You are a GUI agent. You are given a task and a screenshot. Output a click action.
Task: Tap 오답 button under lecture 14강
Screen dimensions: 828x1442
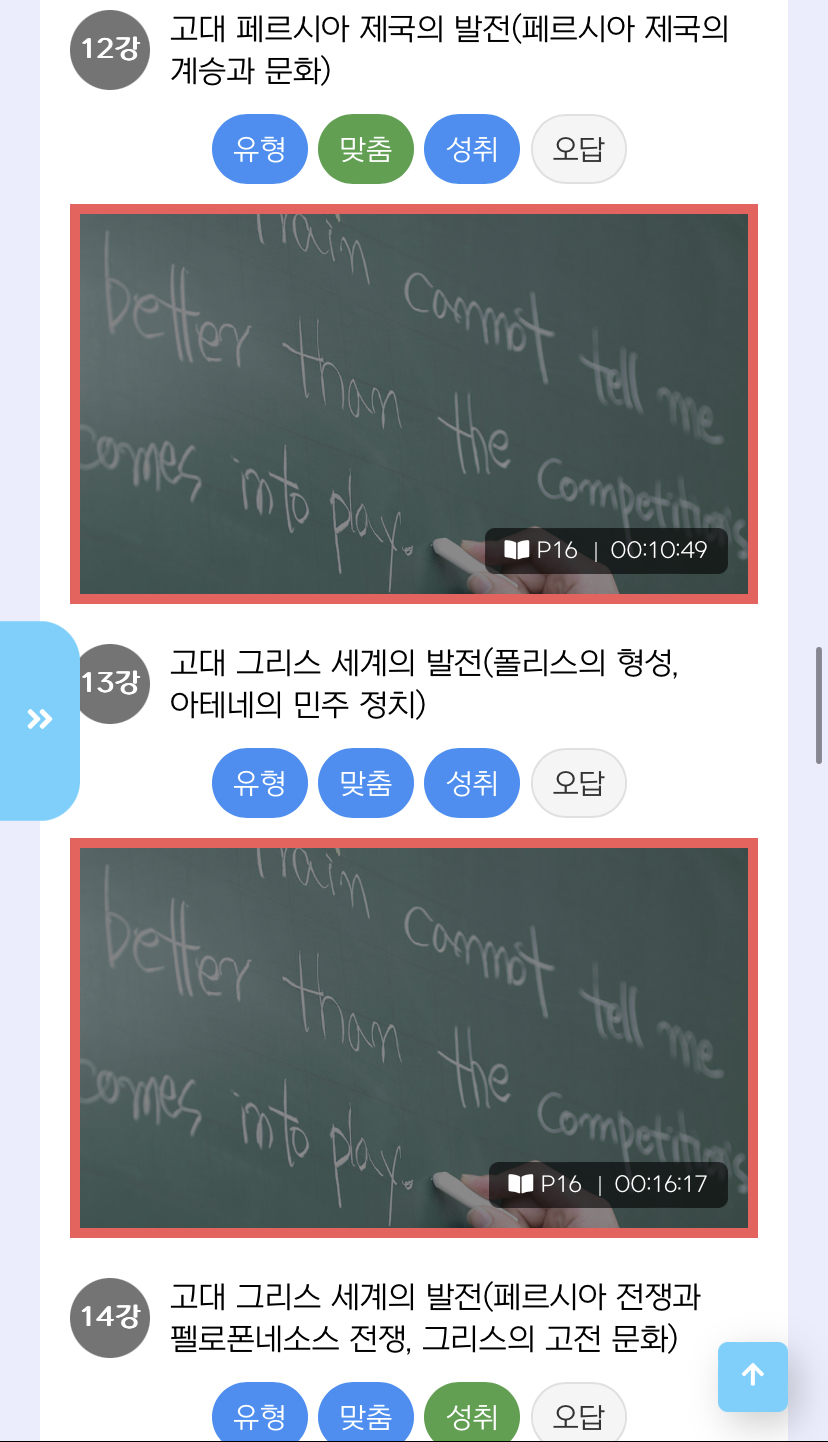pyautogui.click(x=578, y=1415)
